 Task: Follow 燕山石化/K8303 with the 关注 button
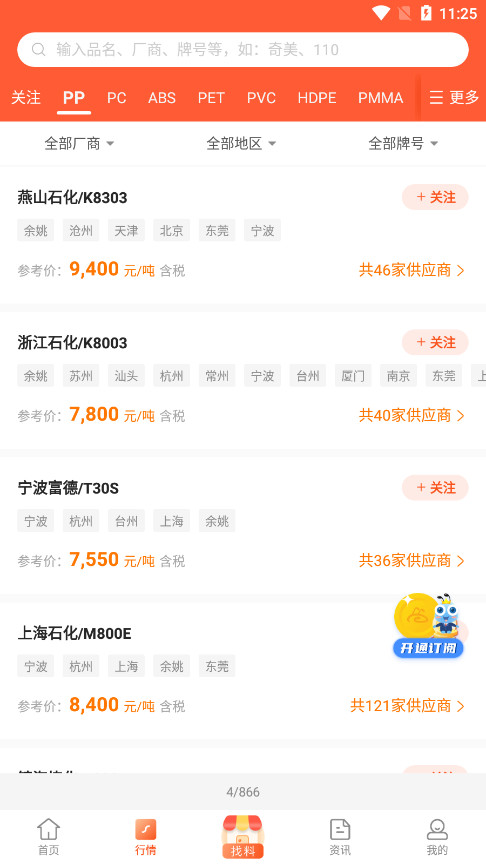pos(435,197)
